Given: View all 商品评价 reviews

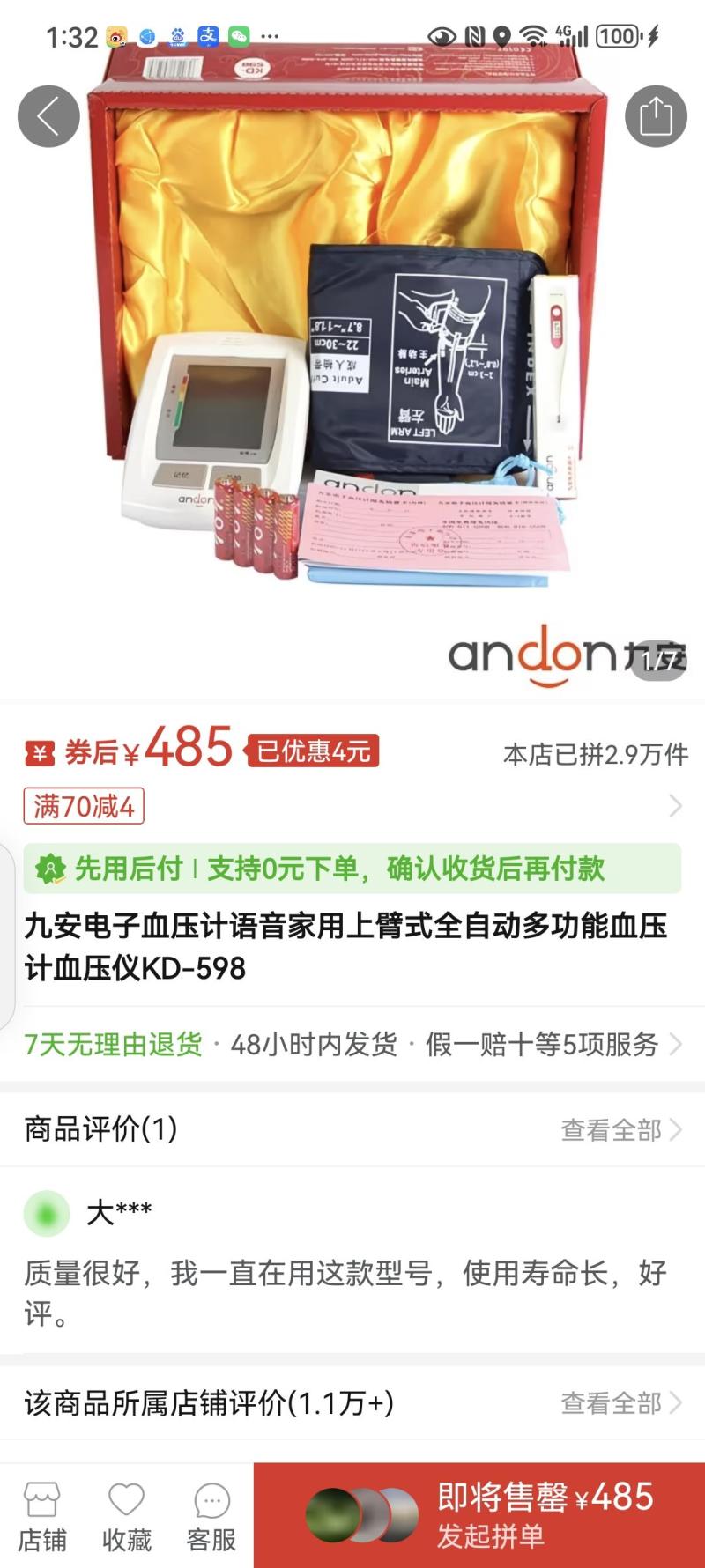Looking at the screenshot, I should click(620, 1129).
